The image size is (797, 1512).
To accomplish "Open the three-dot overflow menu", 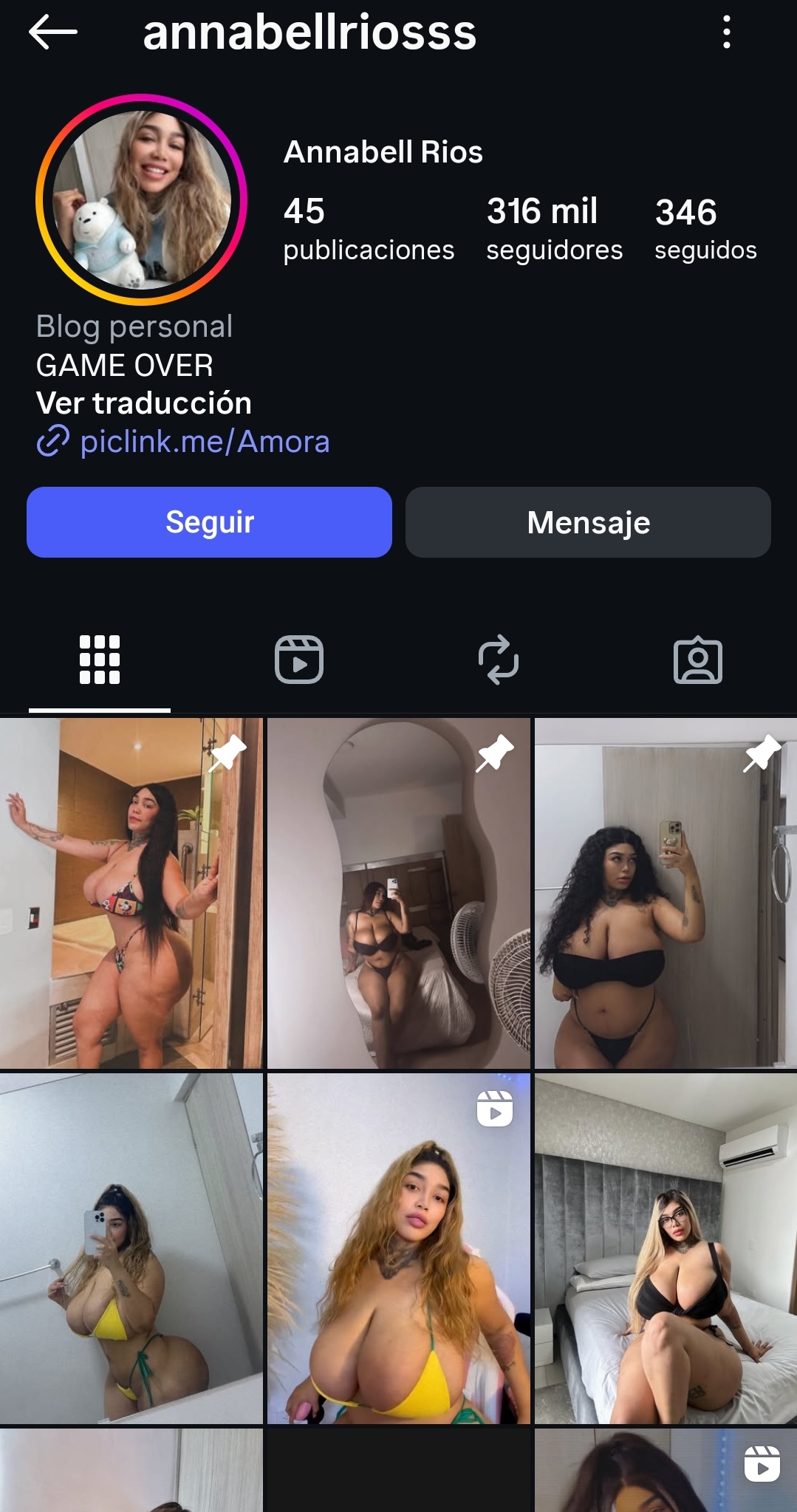I will point(727,33).
